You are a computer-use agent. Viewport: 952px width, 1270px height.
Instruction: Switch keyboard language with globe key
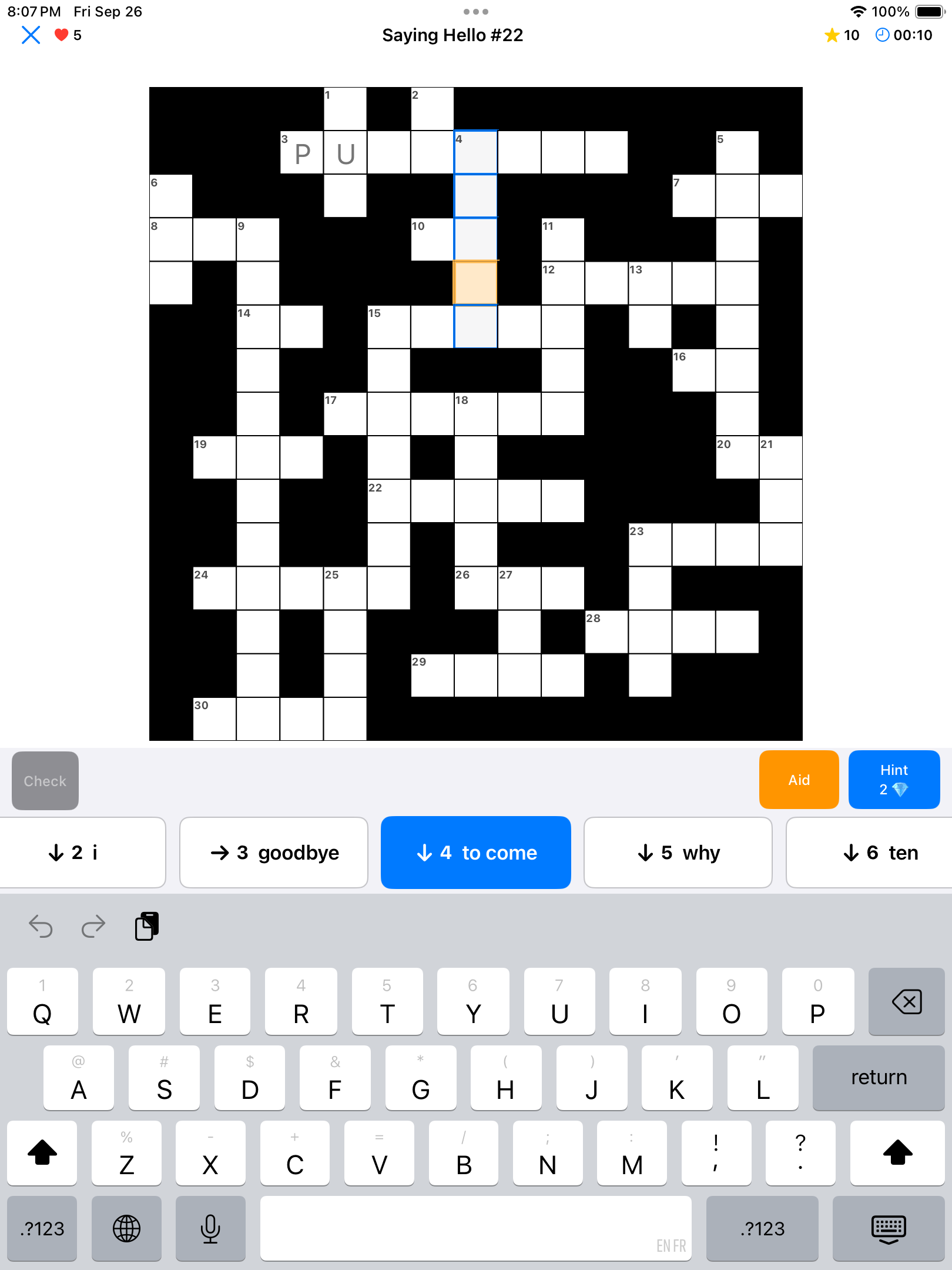[x=126, y=1229]
